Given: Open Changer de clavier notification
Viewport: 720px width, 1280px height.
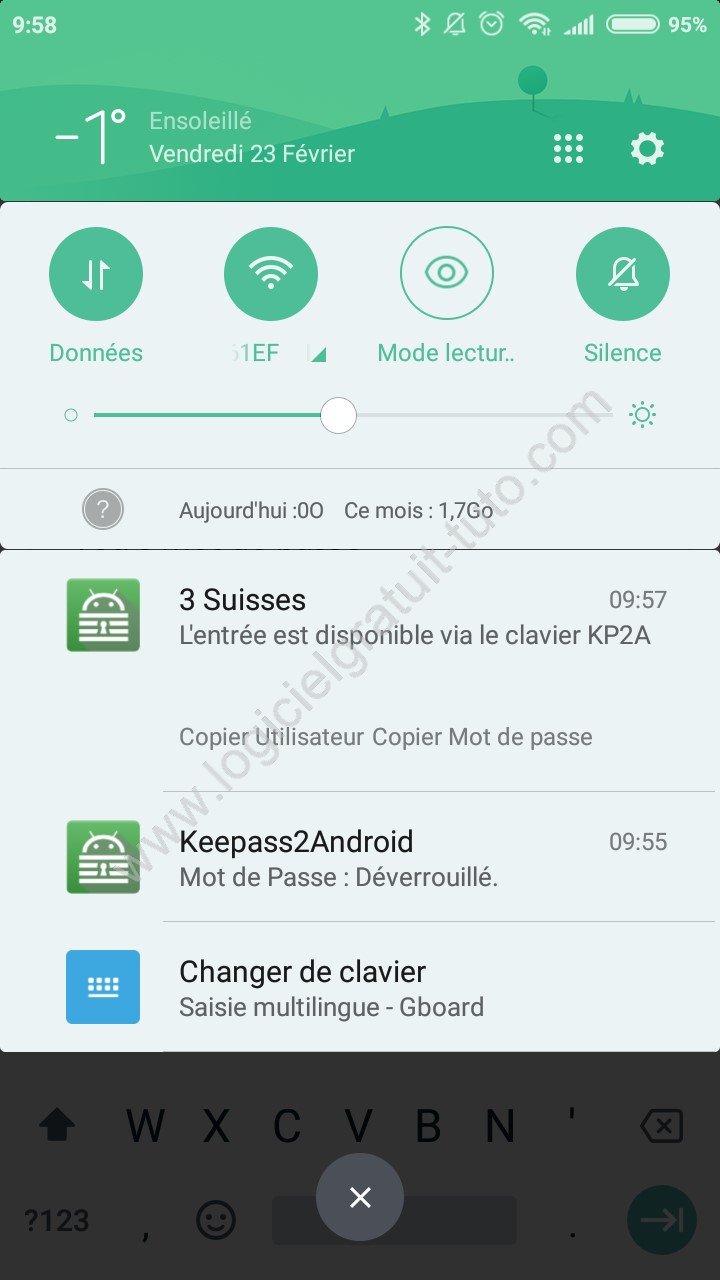Looking at the screenshot, I should 360,987.
